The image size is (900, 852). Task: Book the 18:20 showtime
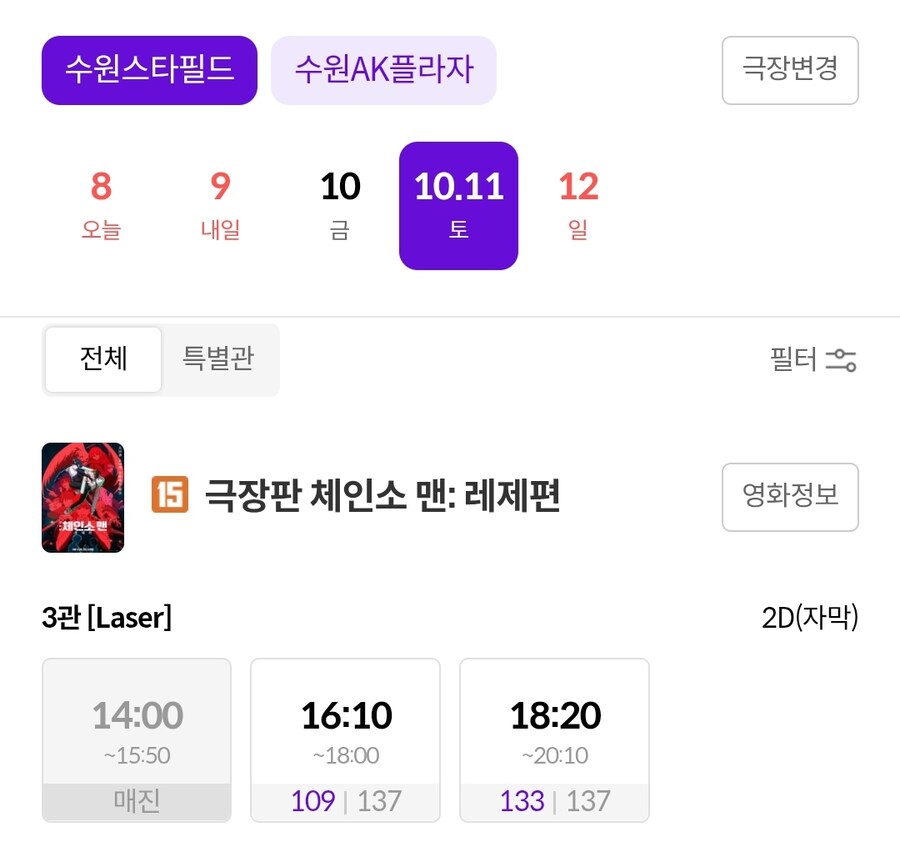click(x=554, y=740)
